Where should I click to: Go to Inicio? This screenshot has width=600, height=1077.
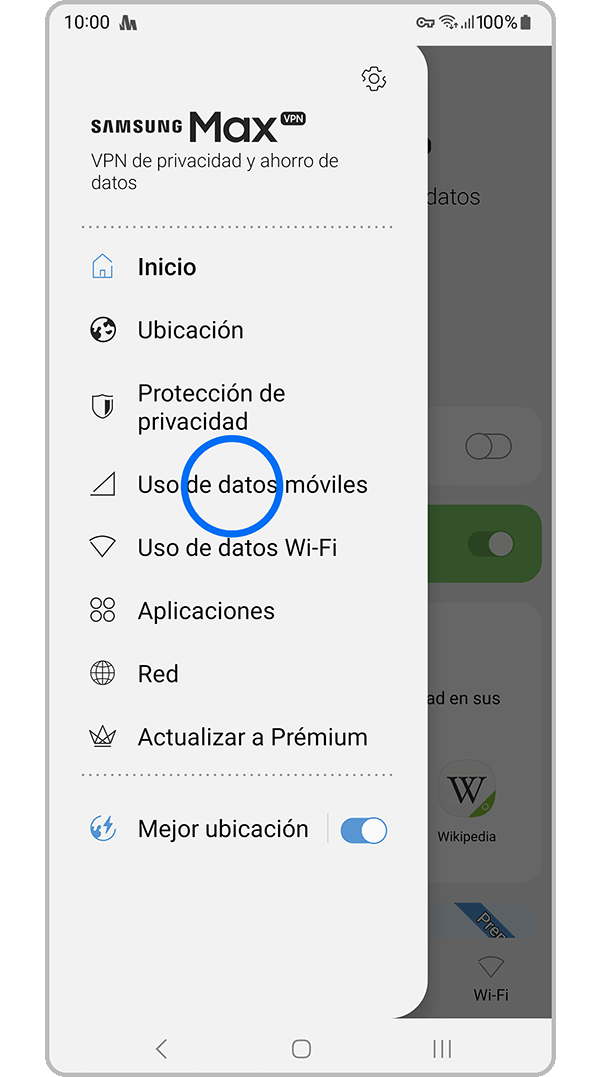pyautogui.click(x=166, y=267)
